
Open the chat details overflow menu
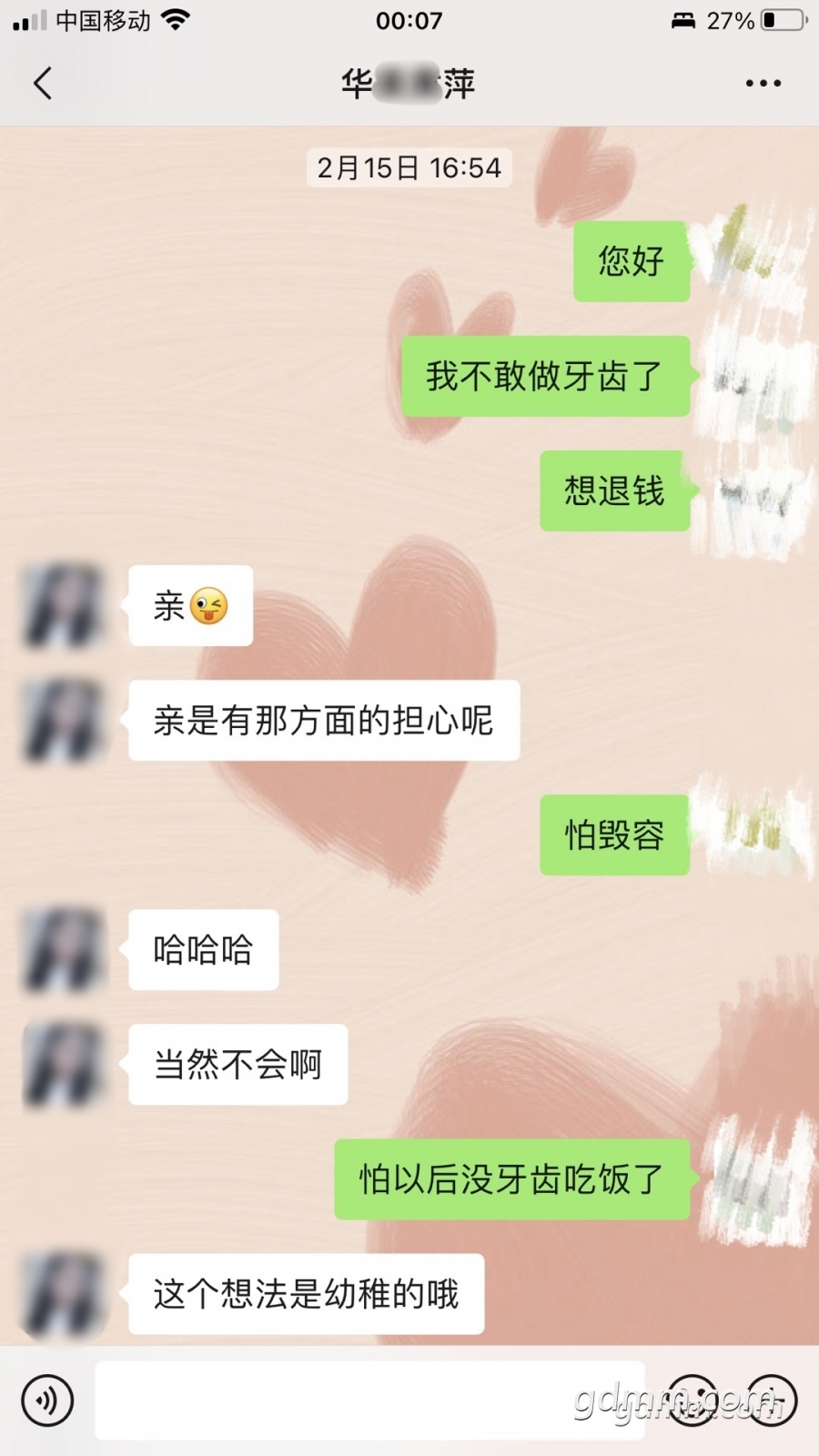pyautogui.click(x=763, y=83)
